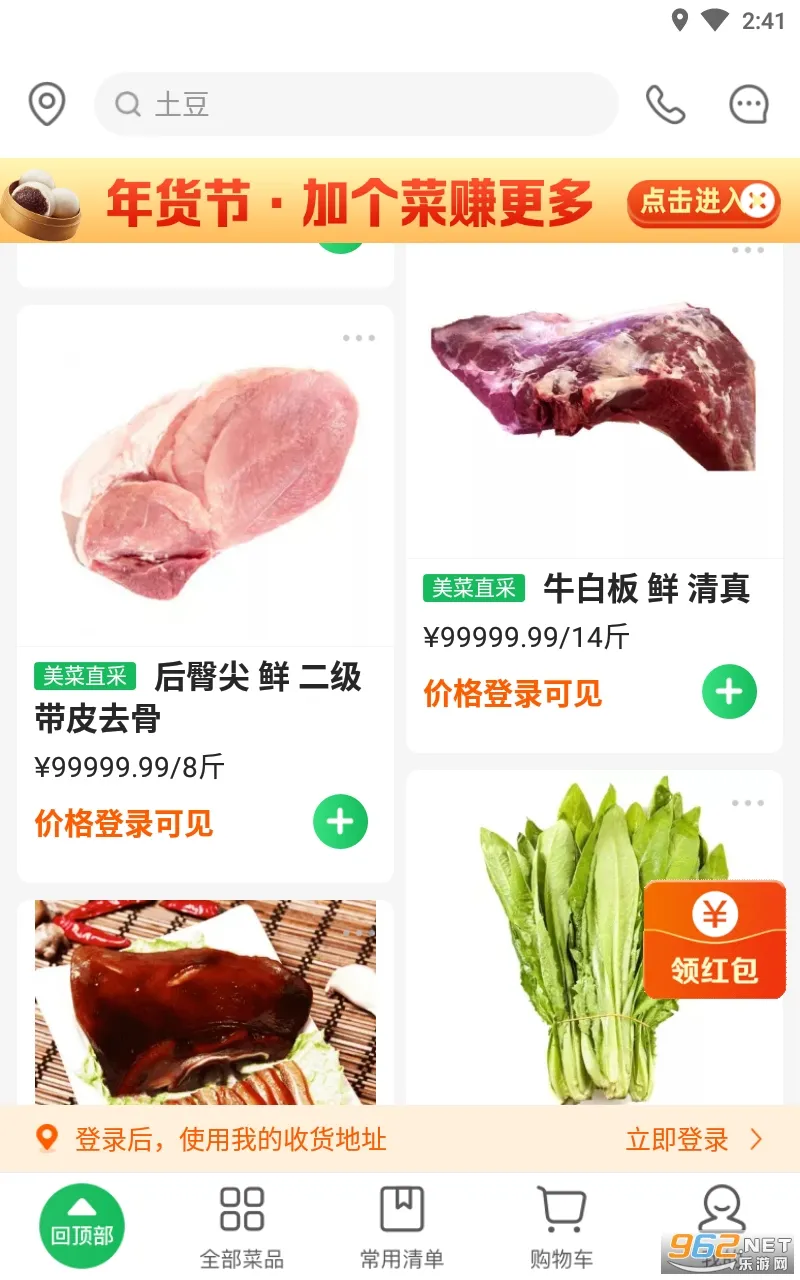Screen dimensions: 800x1280
Task: Tap the 领红包 red packet badge
Action: point(714,938)
